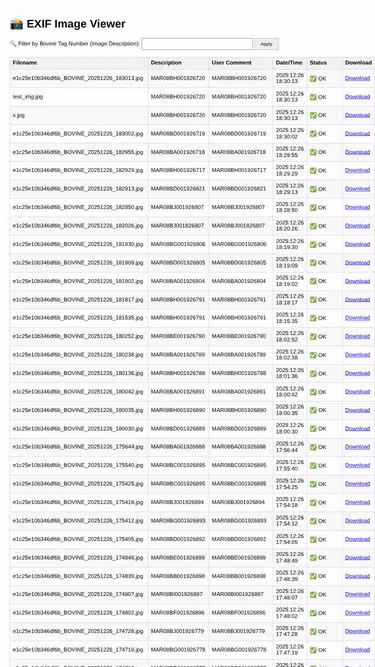Download the BOVINE_20251226_174807.jpg image

[x=357, y=594]
